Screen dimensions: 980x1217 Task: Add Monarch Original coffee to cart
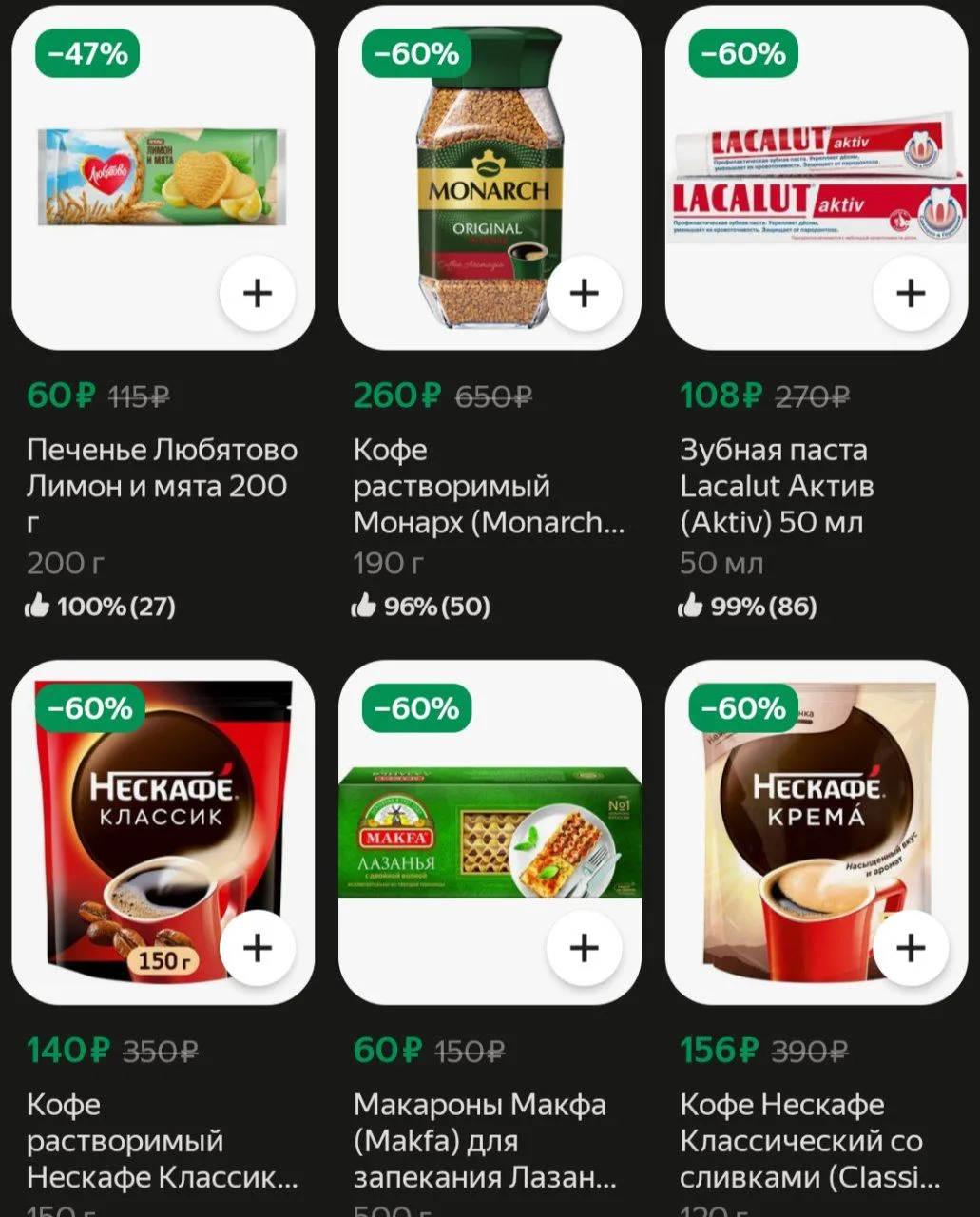(584, 293)
